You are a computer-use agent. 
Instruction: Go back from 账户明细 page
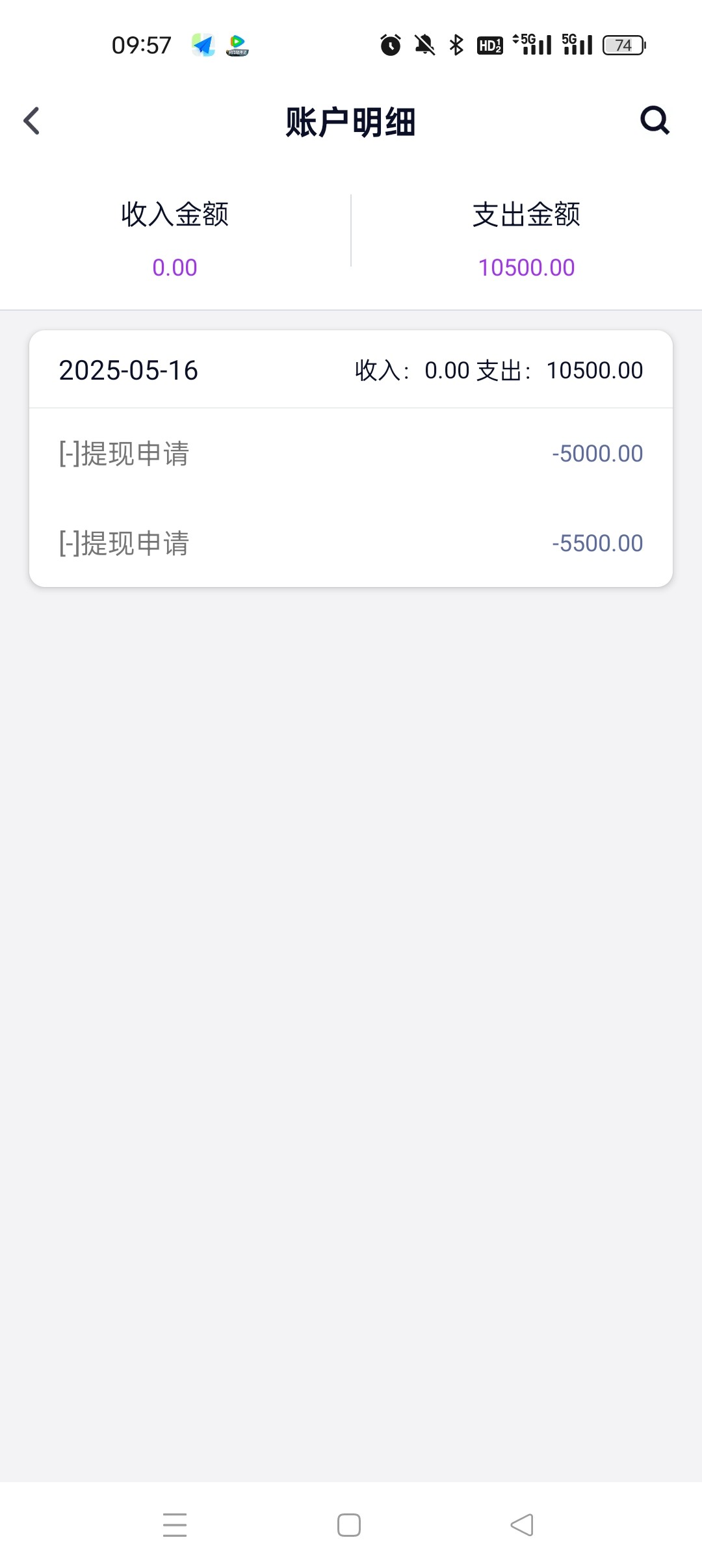[x=32, y=121]
